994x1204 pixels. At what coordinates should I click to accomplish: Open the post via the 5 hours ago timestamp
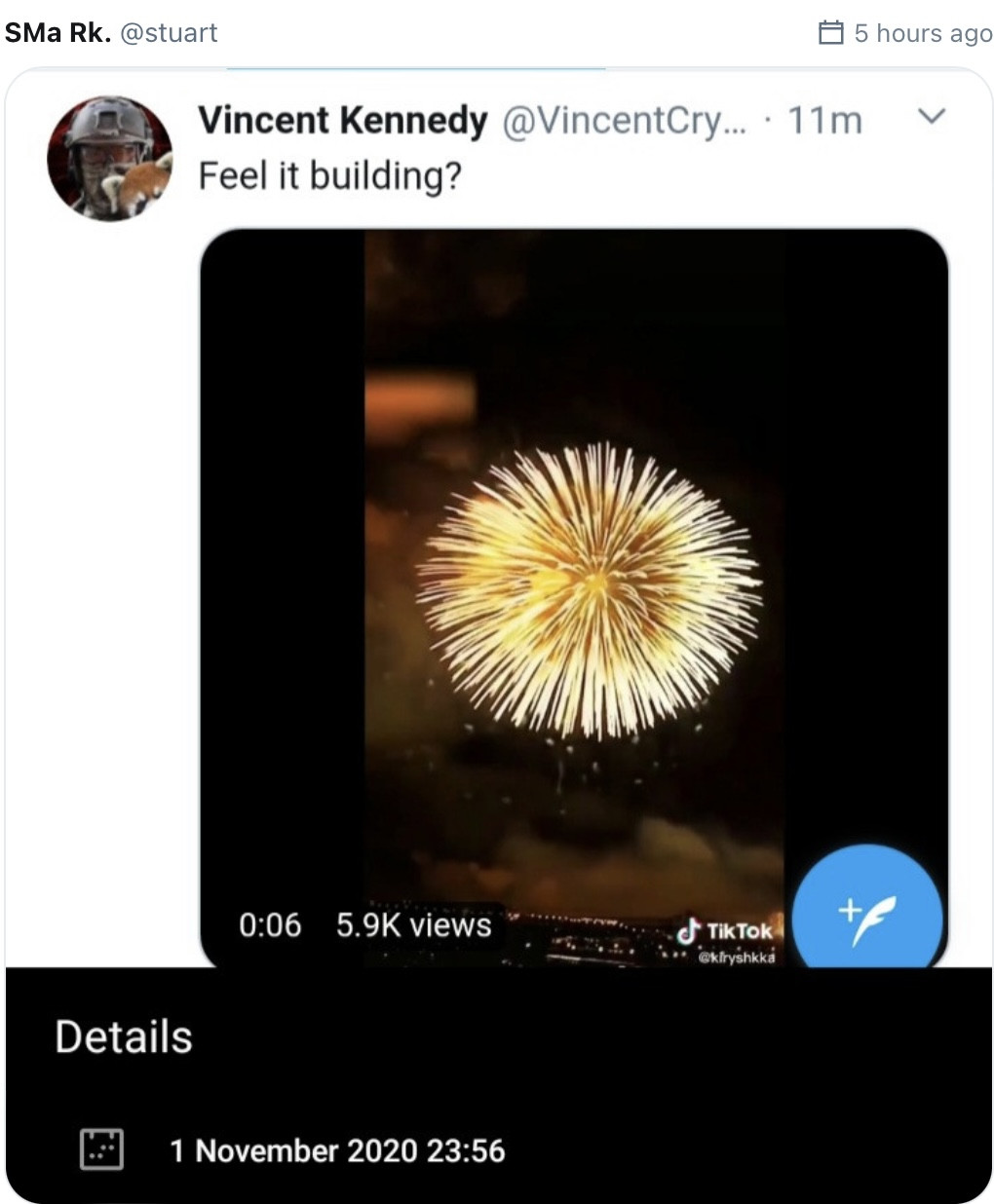point(921,33)
